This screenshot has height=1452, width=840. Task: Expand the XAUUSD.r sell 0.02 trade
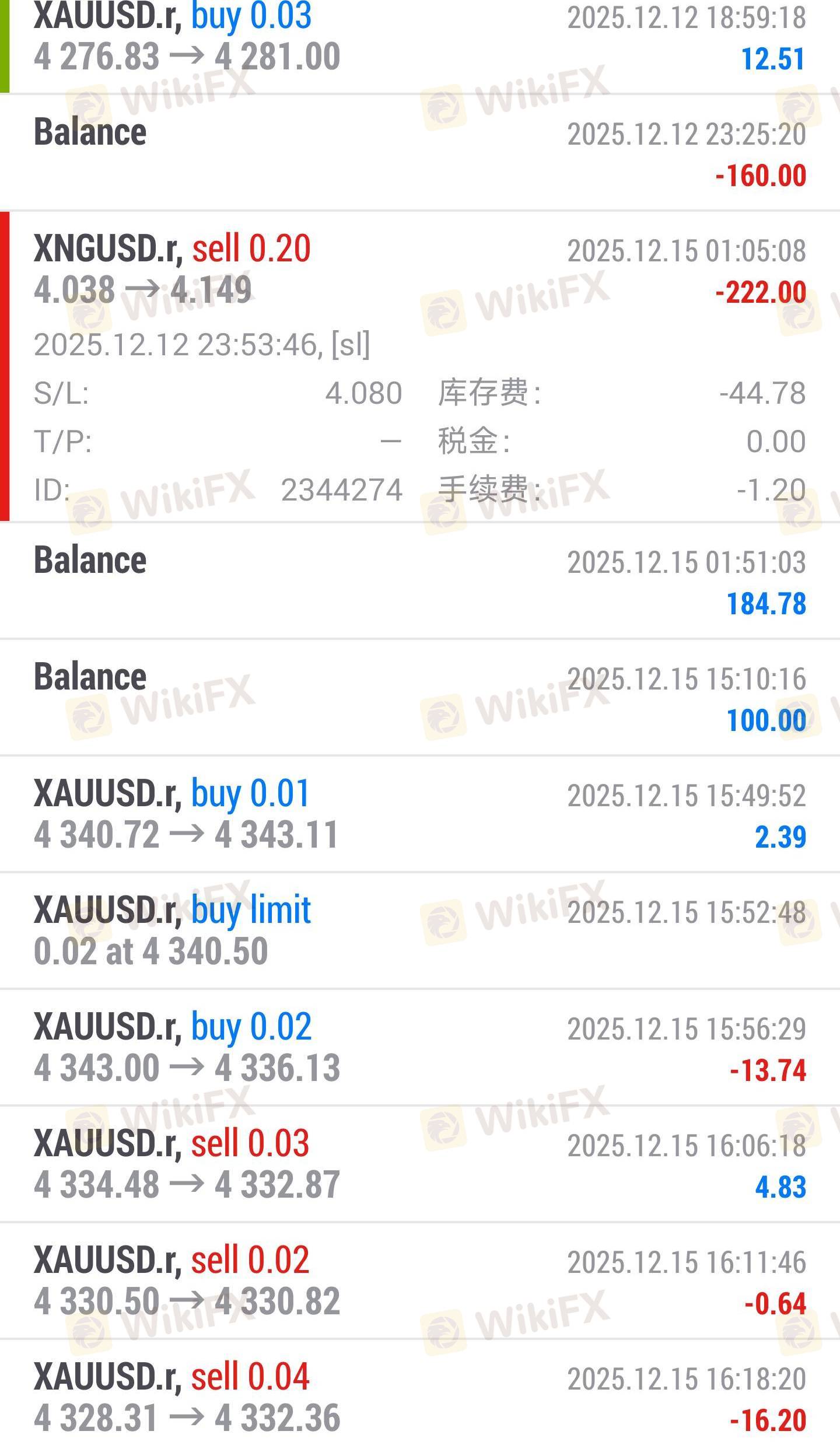pyautogui.click(x=420, y=1280)
